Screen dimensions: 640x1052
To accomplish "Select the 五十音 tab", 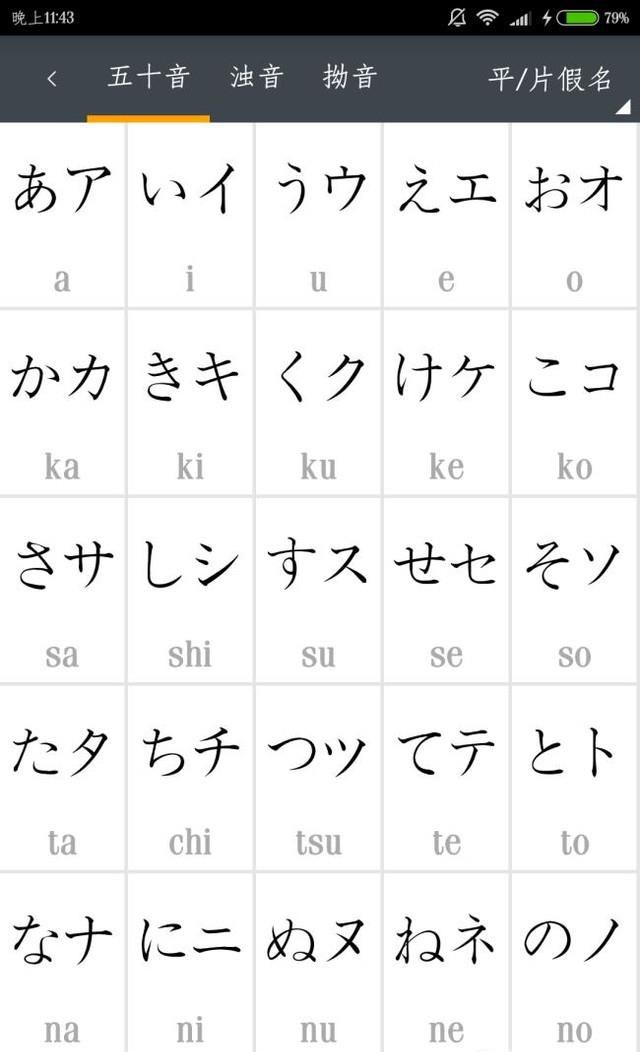I will tap(148, 77).
